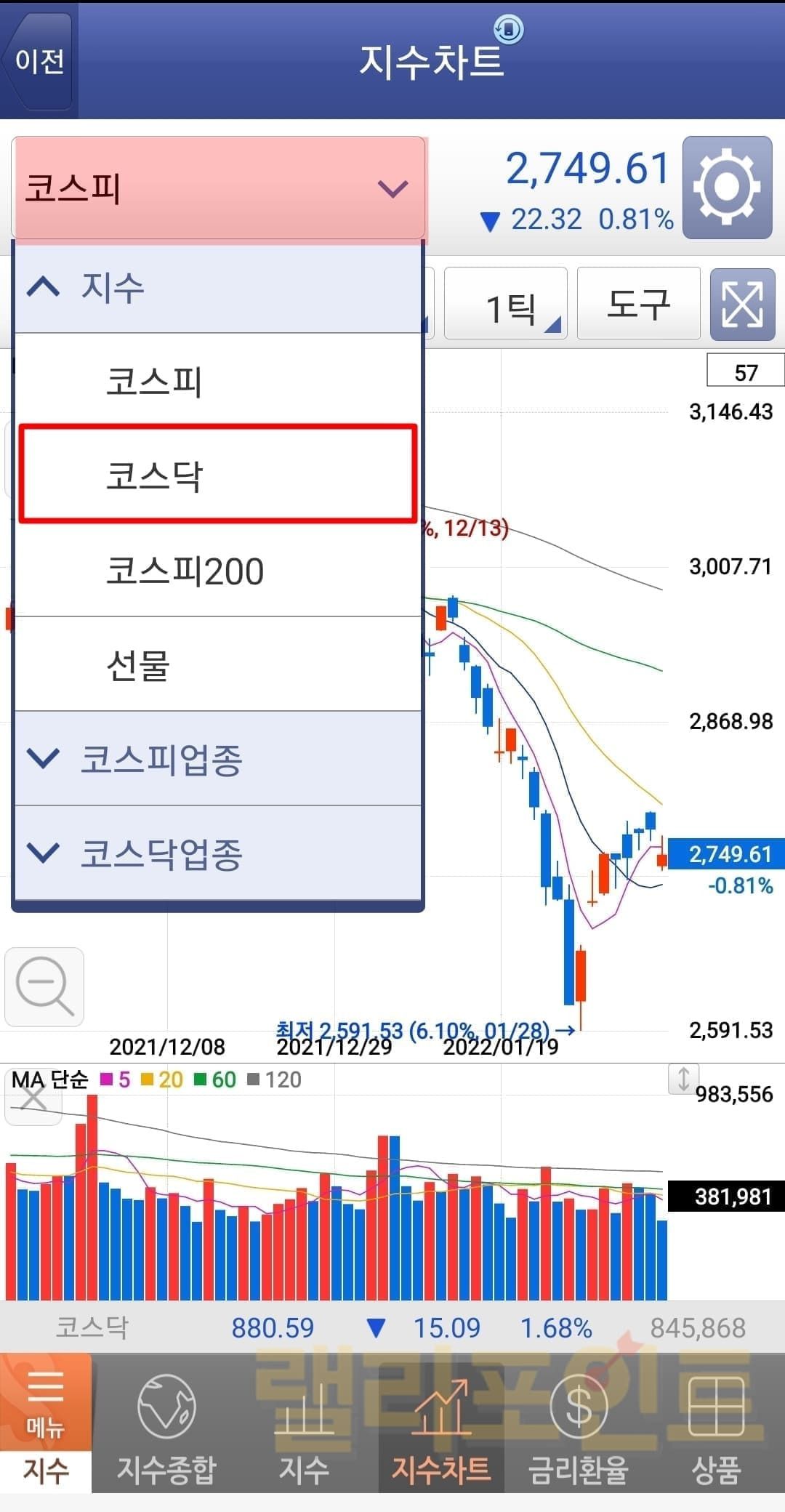Go back with the 이전 button
This screenshot has height=1512, width=785.
point(38,61)
